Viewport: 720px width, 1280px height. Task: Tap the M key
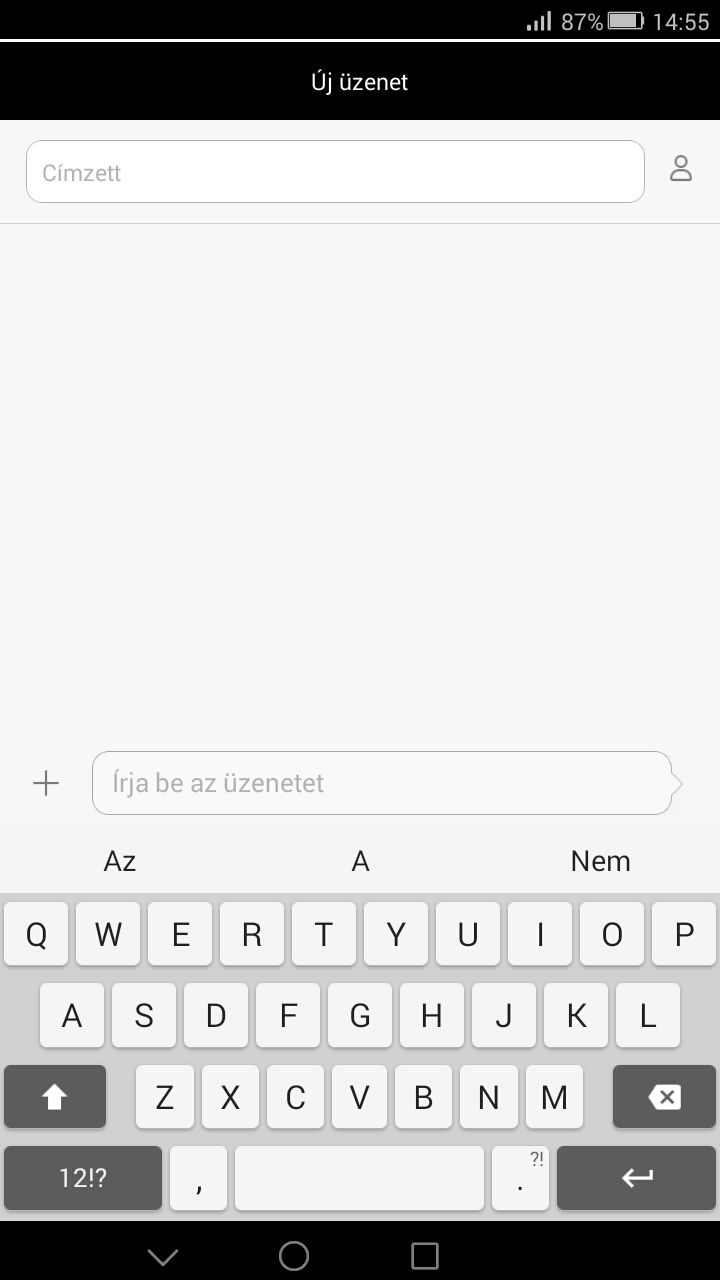click(554, 1097)
